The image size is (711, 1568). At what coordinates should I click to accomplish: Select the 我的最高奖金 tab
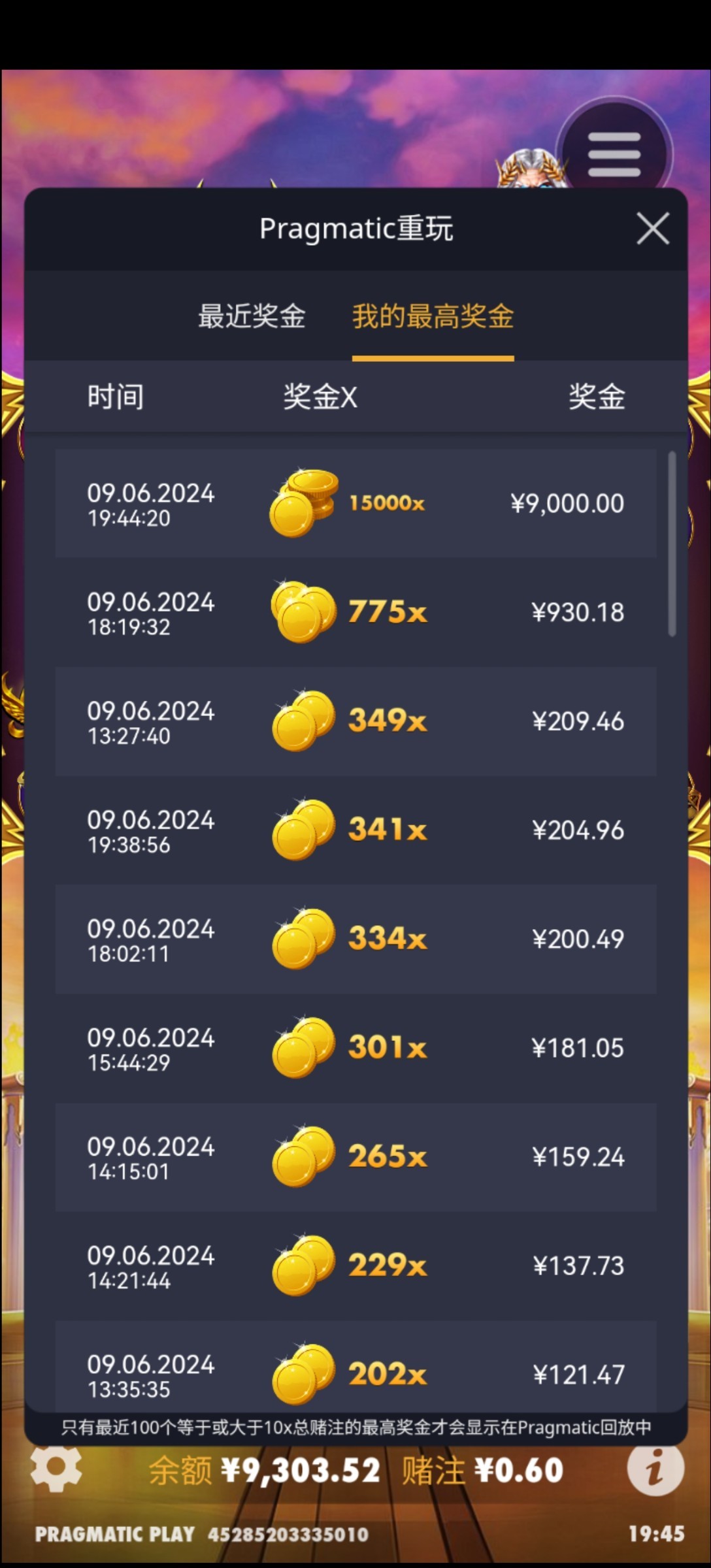tap(433, 316)
